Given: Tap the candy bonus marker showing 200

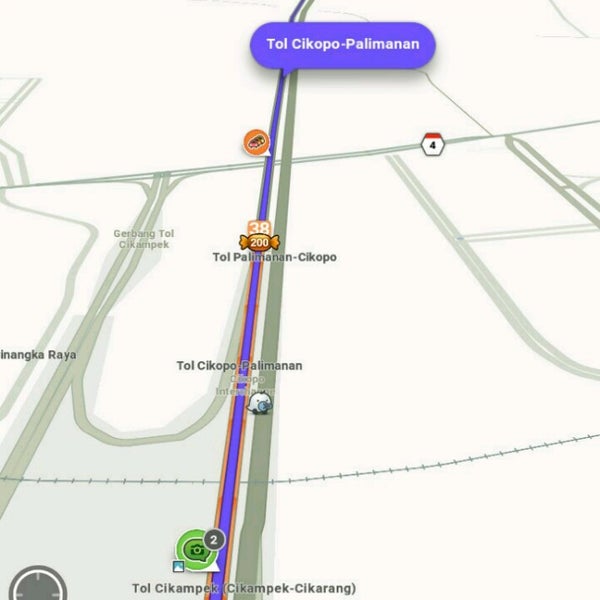Looking at the screenshot, I should click(x=259, y=242).
